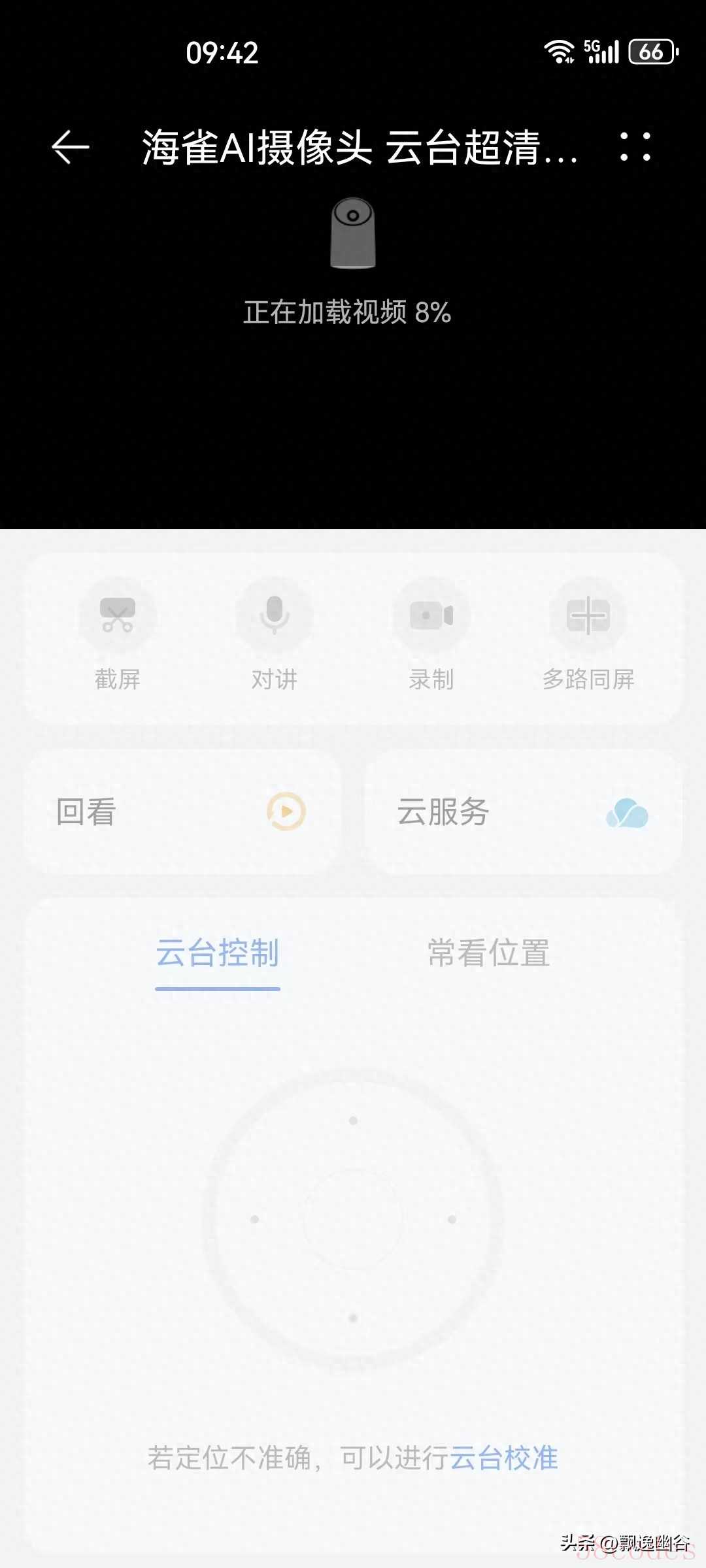The height and width of the screenshot is (1568, 706).
Task: Open the four-dot more menu
Action: (635, 147)
